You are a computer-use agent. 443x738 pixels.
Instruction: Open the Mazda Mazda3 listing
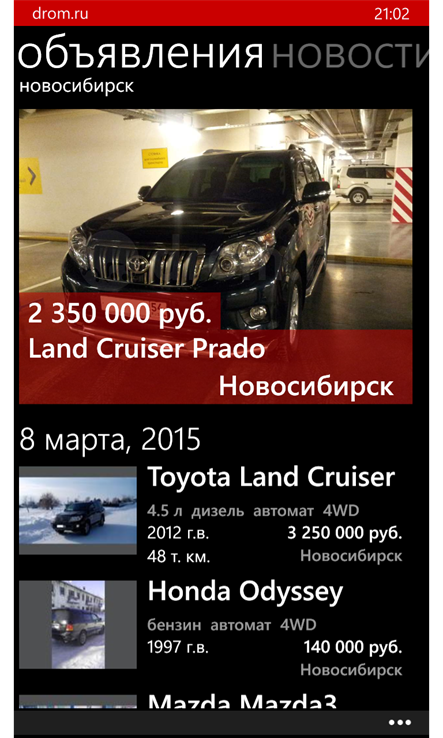pos(211,701)
